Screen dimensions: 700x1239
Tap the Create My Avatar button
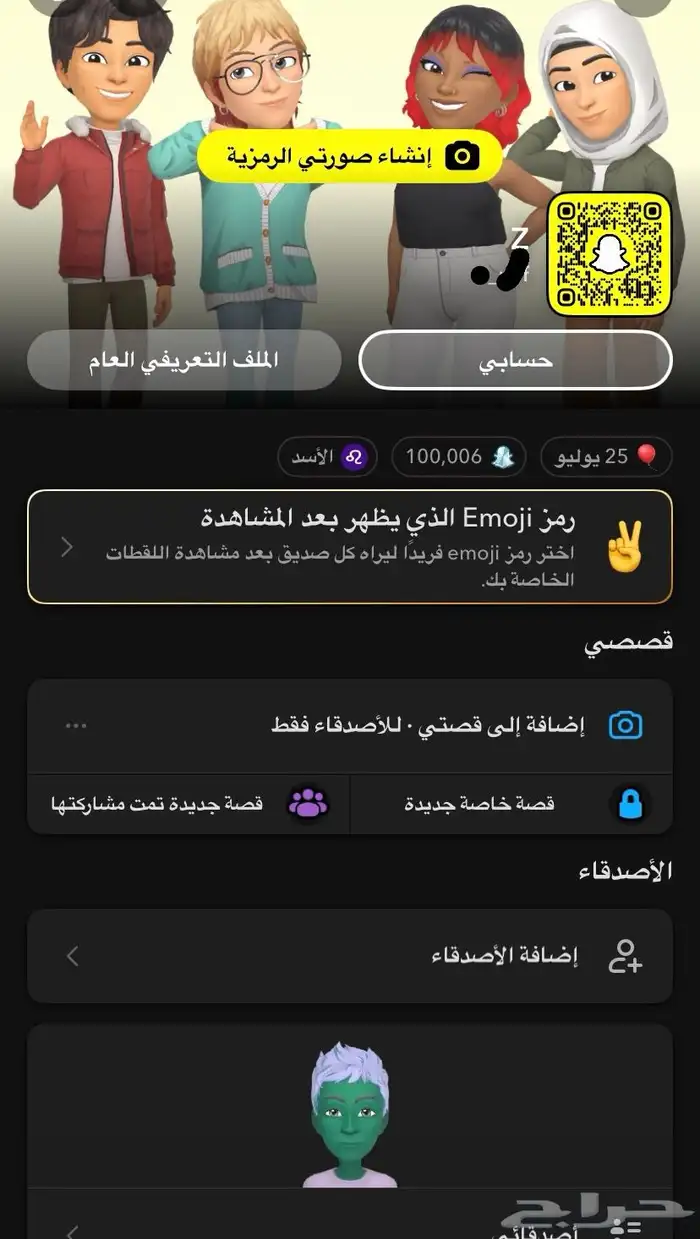pos(349,156)
